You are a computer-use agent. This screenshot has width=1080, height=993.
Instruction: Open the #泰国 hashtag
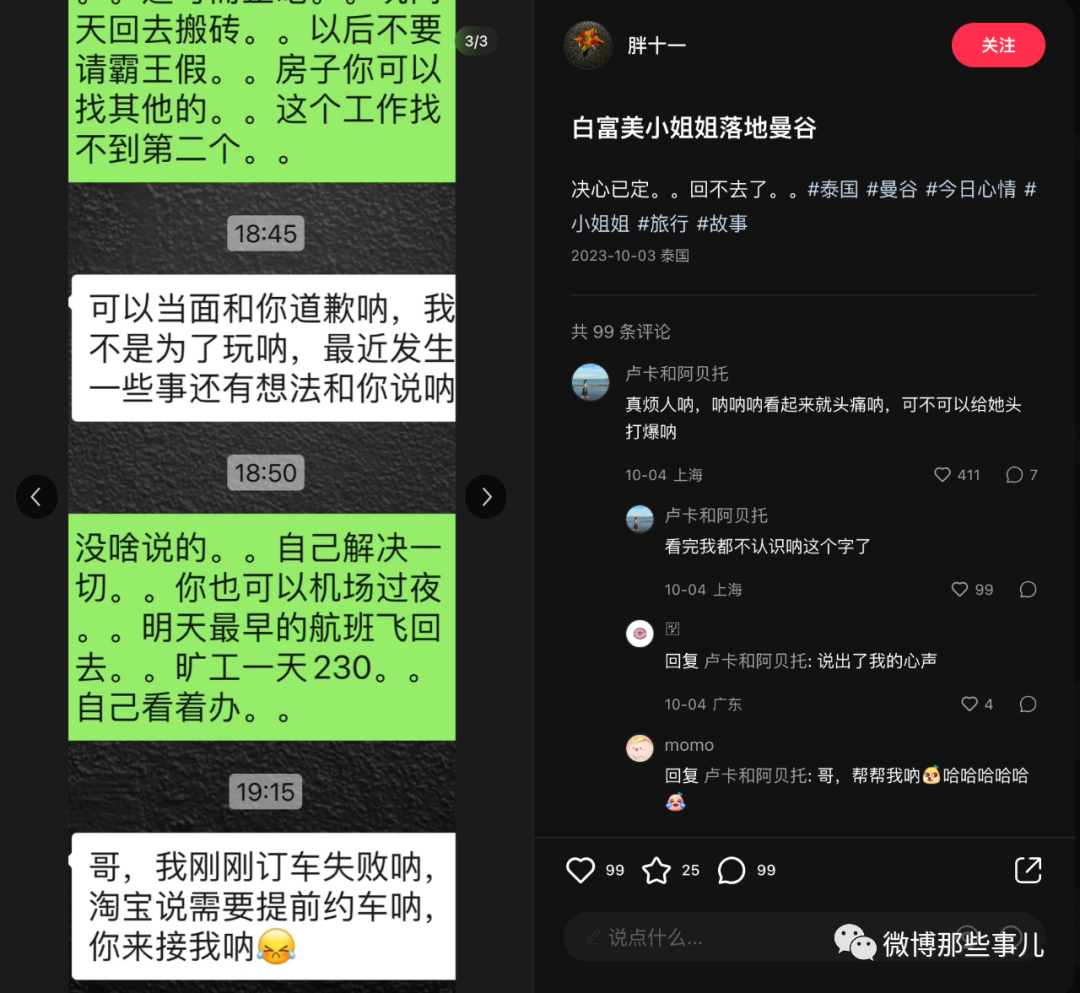coord(833,189)
